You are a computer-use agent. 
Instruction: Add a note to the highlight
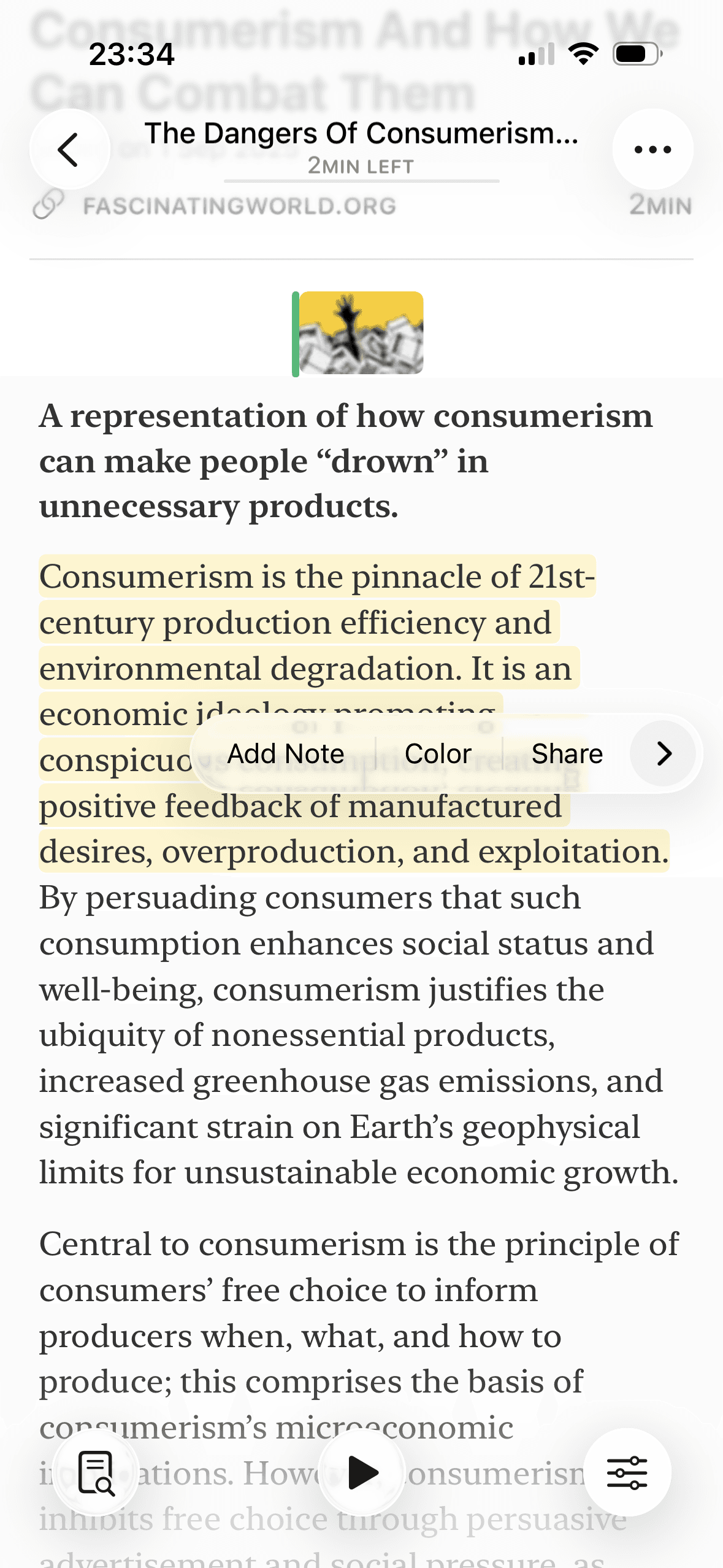pyautogui.click(x=286, y=753)
